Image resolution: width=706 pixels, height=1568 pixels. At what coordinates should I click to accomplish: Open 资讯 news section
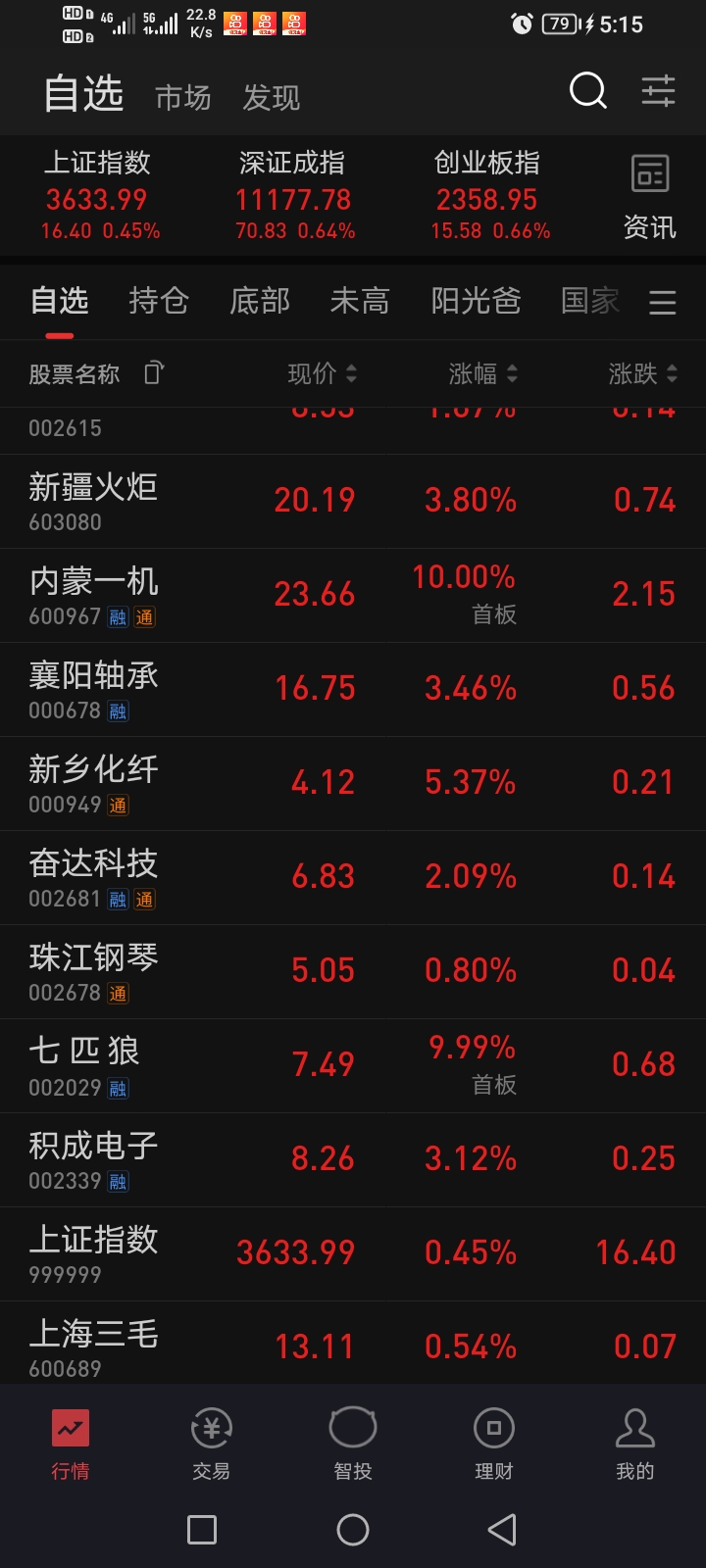[x=650, y=197]
